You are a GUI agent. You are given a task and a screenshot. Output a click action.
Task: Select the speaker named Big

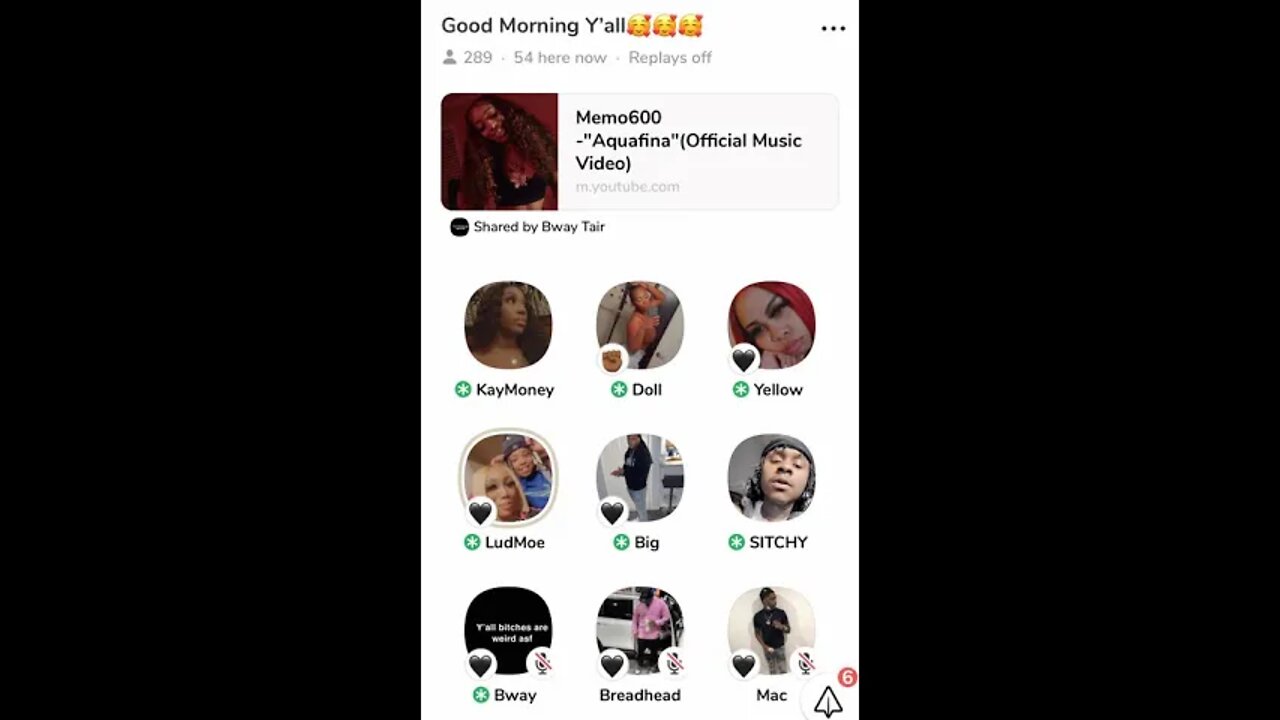(640, 478)
